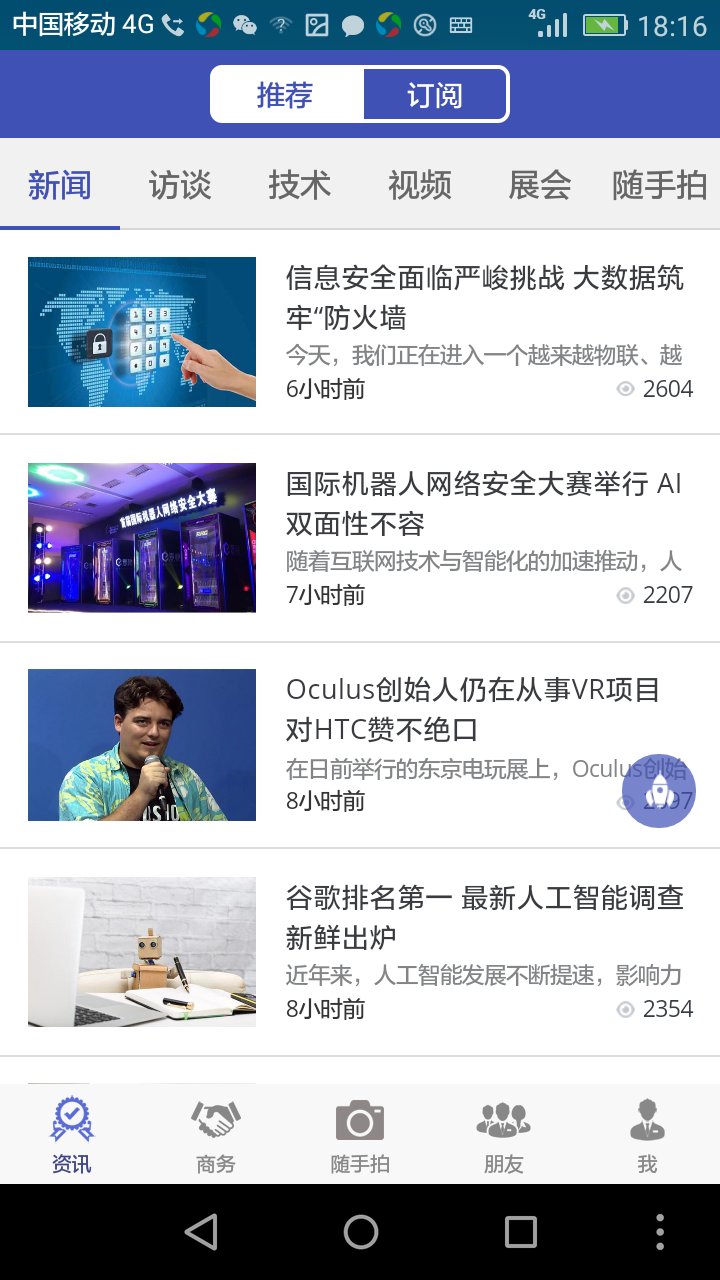Switch to the 朋友 bottom tab
The height and width of the screenshot is (1280, 720).
click(503, 1135)
